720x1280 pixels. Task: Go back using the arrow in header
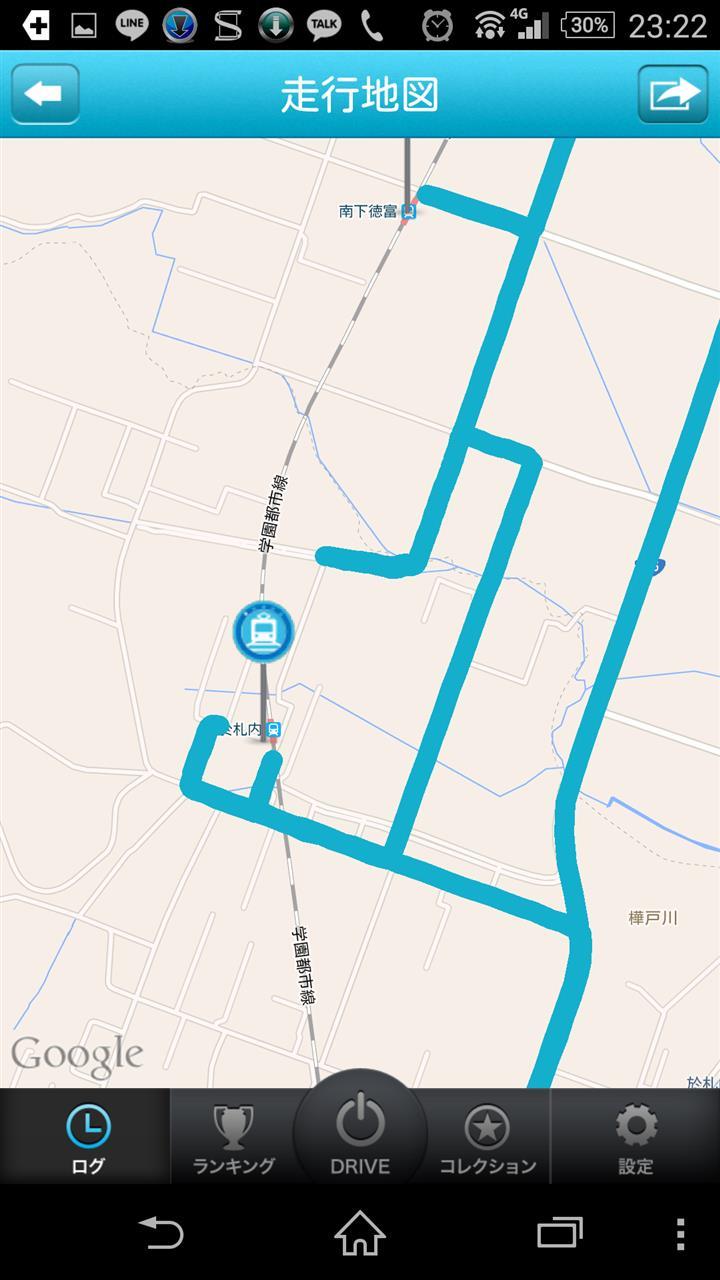click(45, 94)
